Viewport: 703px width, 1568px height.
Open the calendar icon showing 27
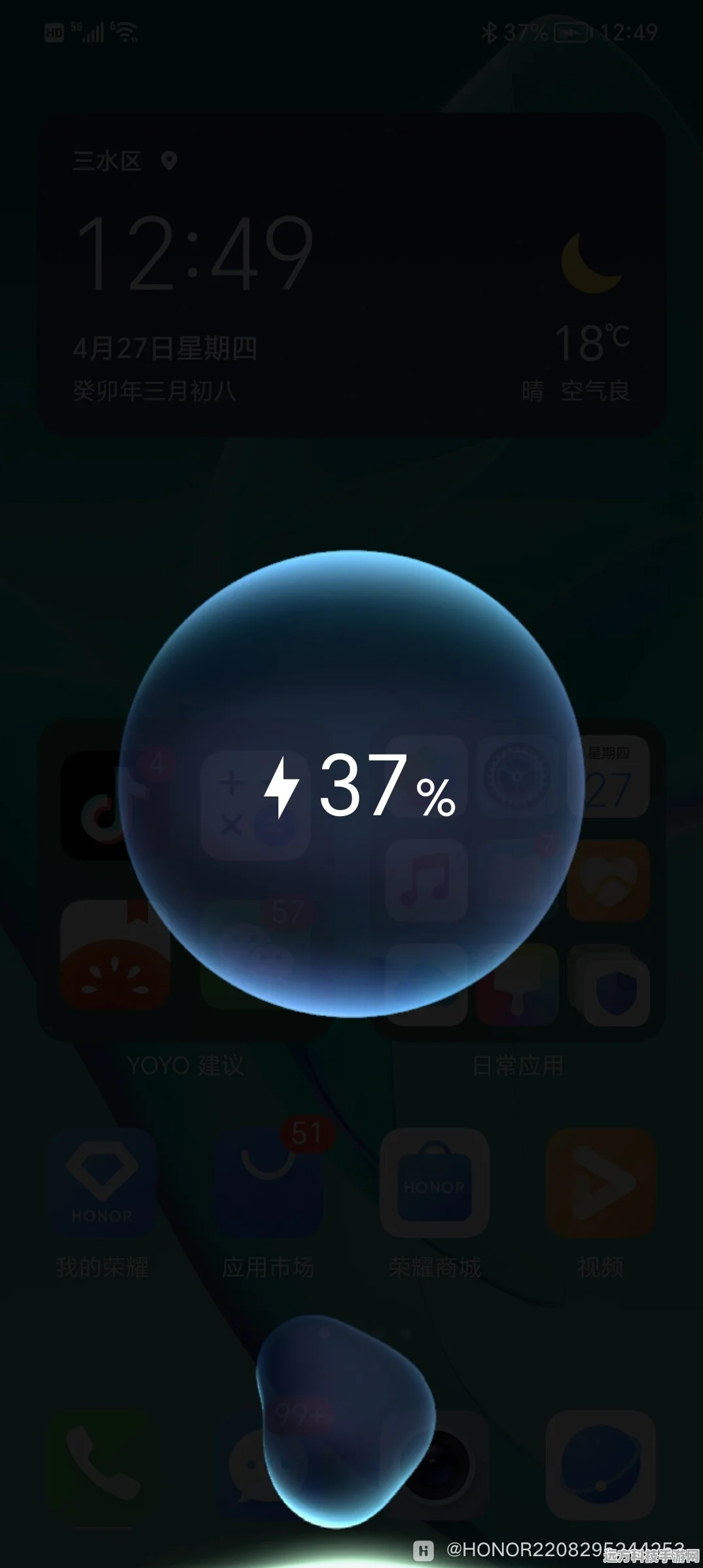click(x=609, y=776)
